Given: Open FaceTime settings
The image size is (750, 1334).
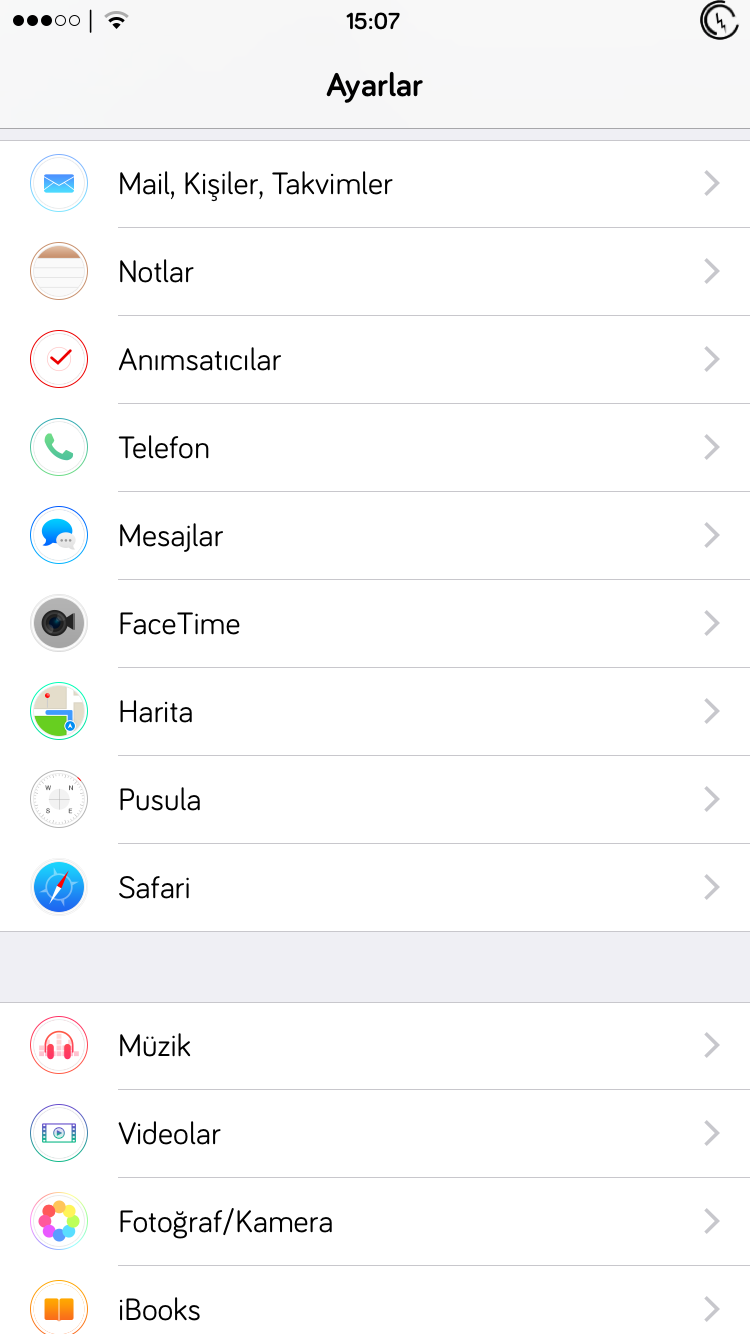Looking at the screenshot, I should click(x=375, y=624).
